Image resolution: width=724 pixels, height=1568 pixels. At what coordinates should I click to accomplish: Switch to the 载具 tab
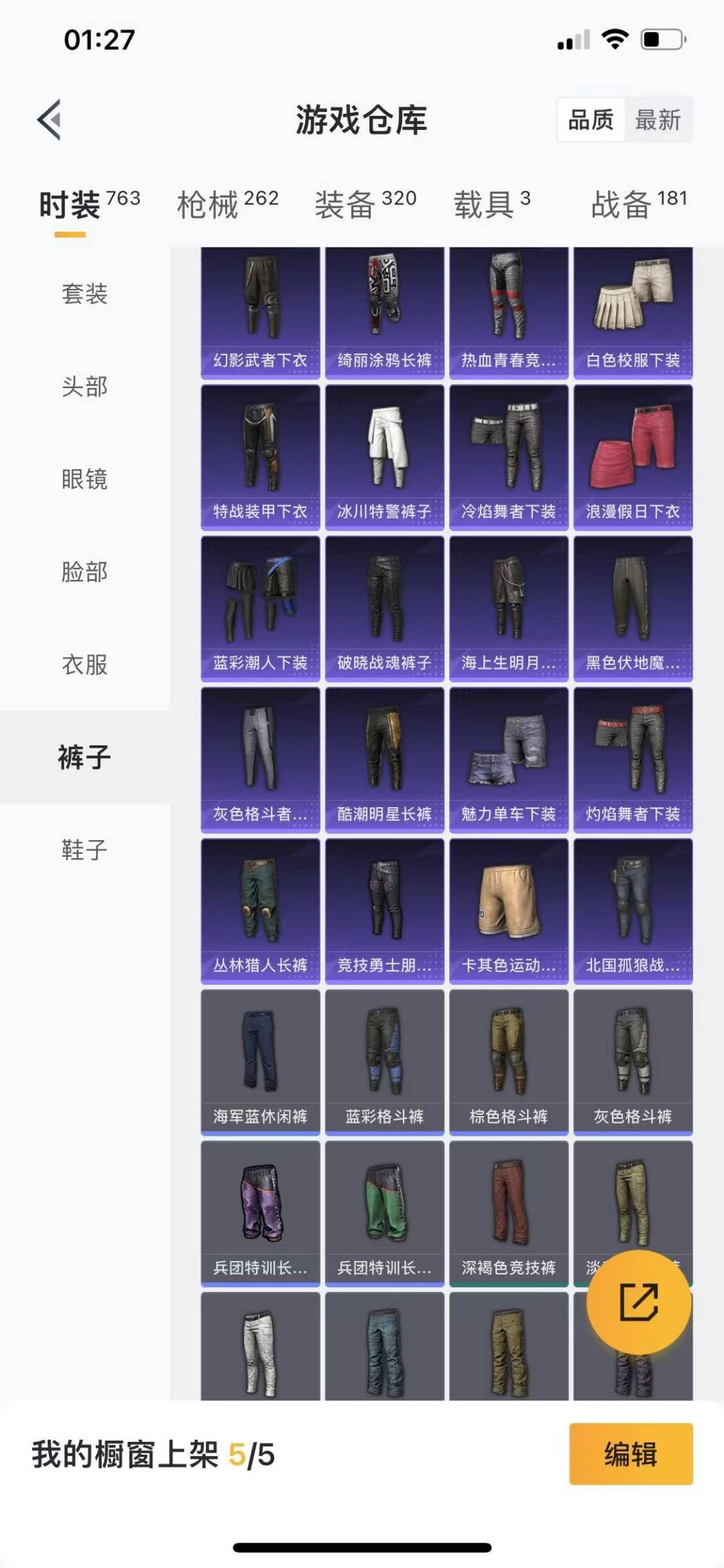pyautogui.click(x=492, y=204)
